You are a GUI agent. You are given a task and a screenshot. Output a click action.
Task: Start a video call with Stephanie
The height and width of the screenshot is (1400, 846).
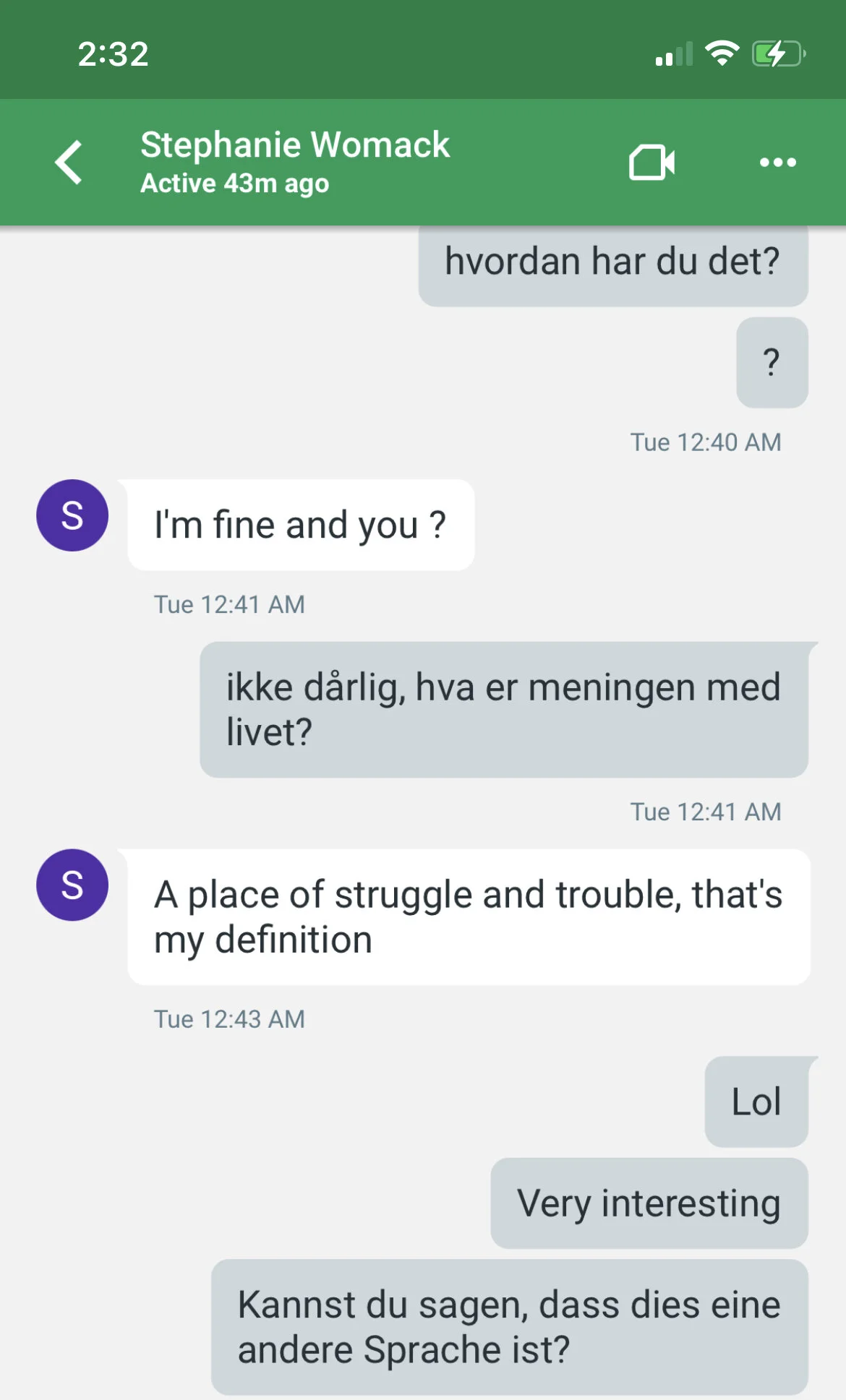point(652,163)
